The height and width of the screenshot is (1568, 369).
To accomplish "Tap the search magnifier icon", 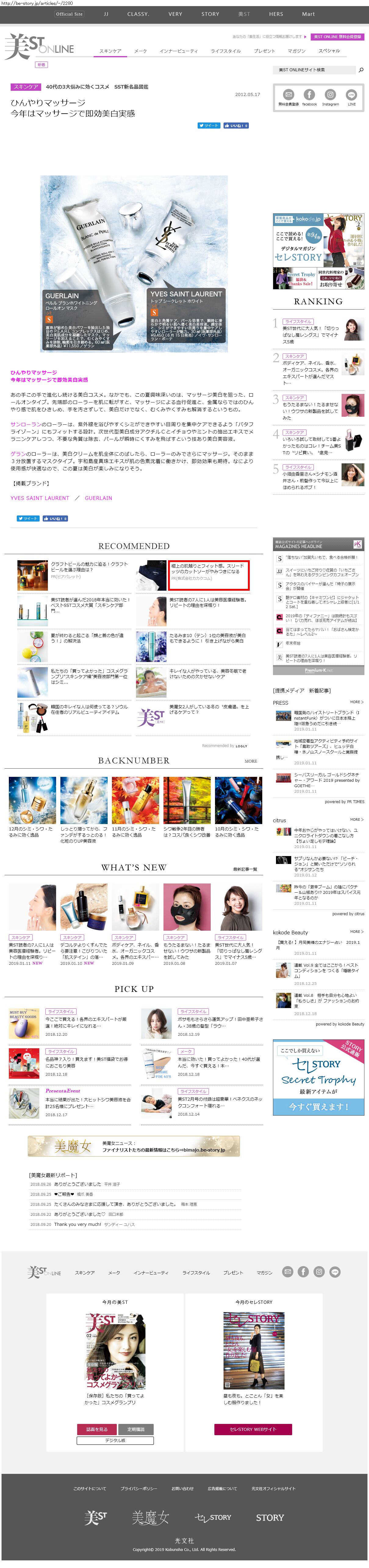I will pos(361,70).
